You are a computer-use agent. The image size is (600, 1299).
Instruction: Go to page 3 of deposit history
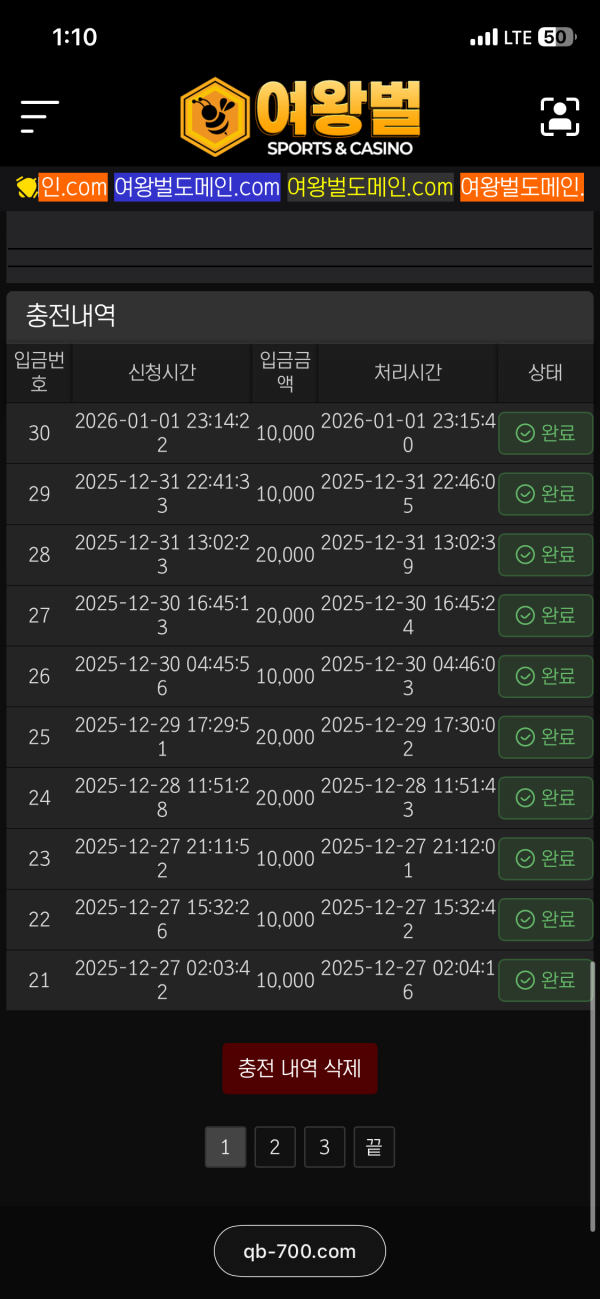pos(324,1147)
